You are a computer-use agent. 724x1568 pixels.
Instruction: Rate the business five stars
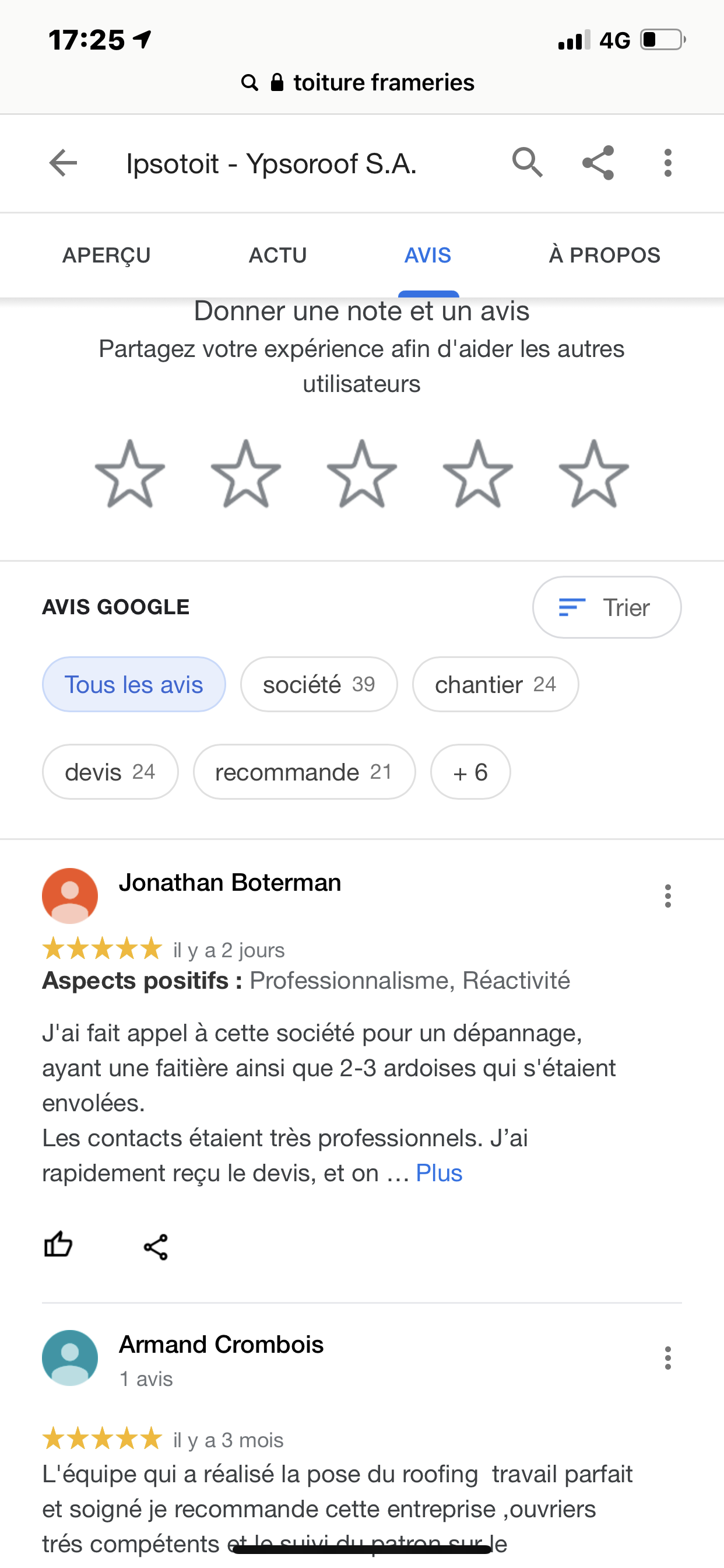[x=593, y=474]
